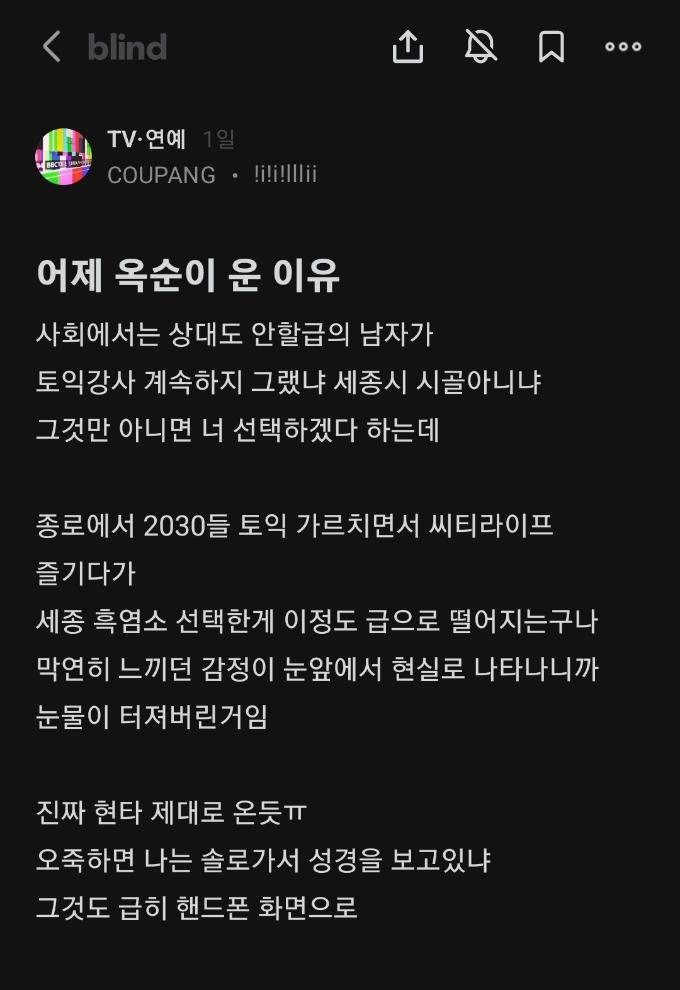The image size is (680, 990).
Task: Go back using the top arrow
Action: pos(52,47)
